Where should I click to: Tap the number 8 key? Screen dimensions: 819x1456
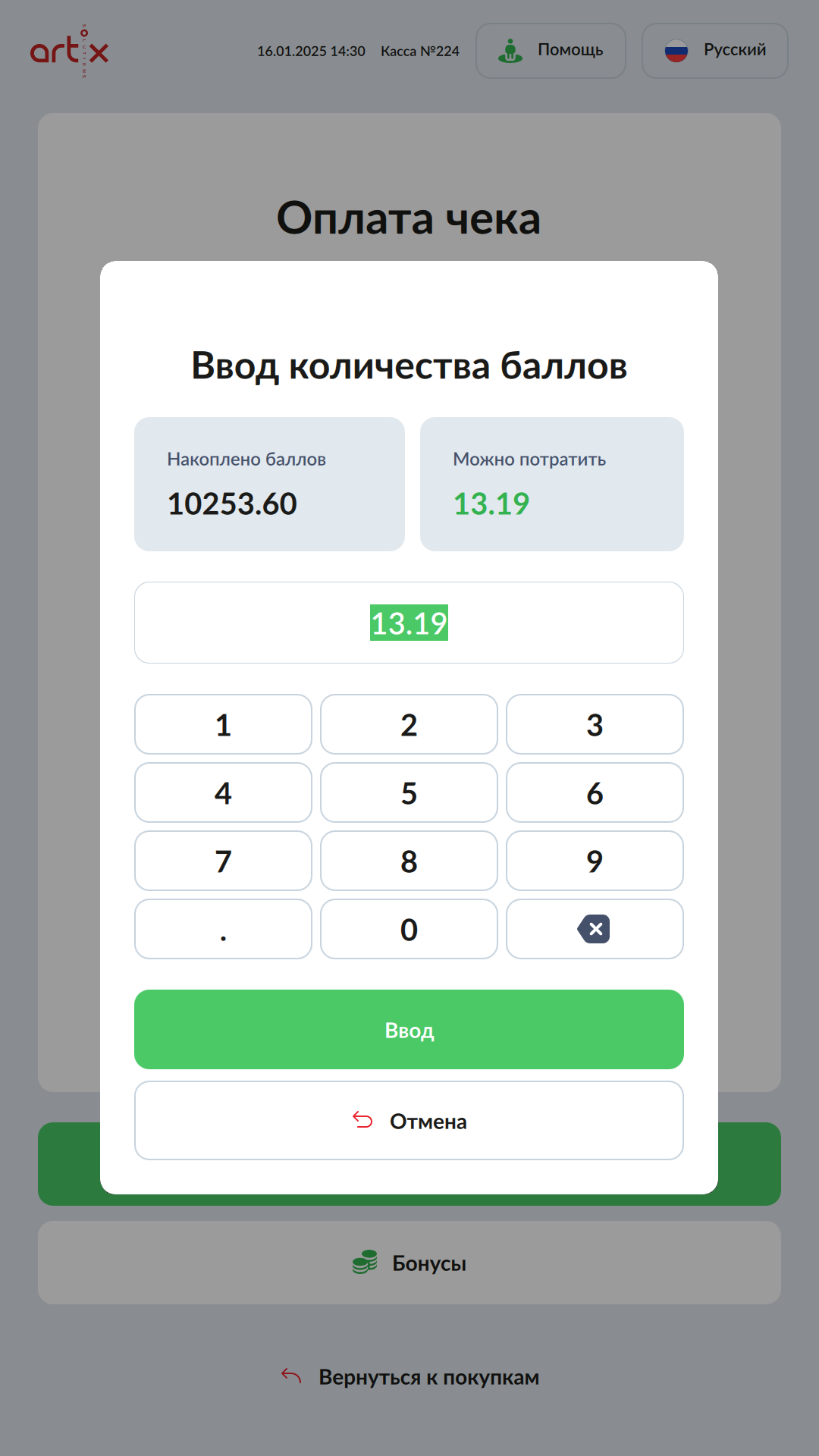(x=409, y=861)
